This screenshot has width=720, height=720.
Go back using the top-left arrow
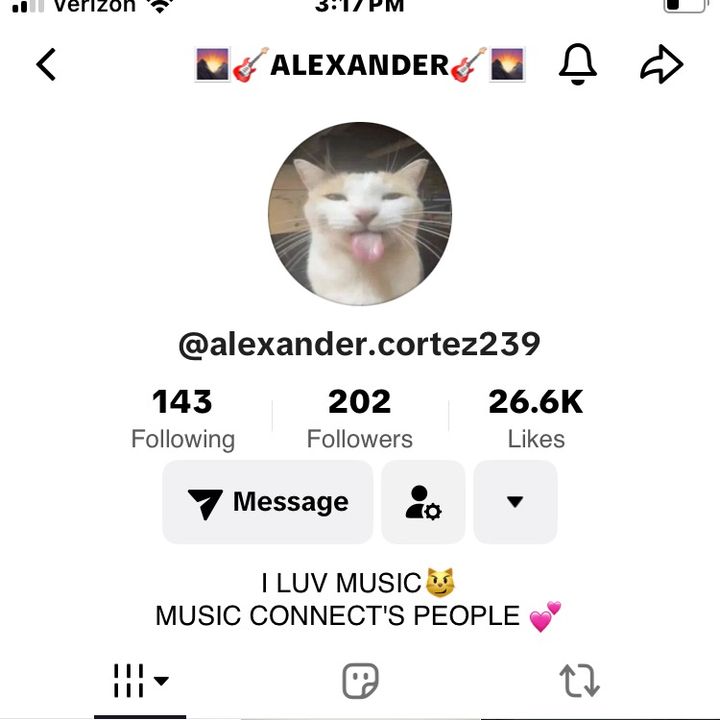coord(46,65)
